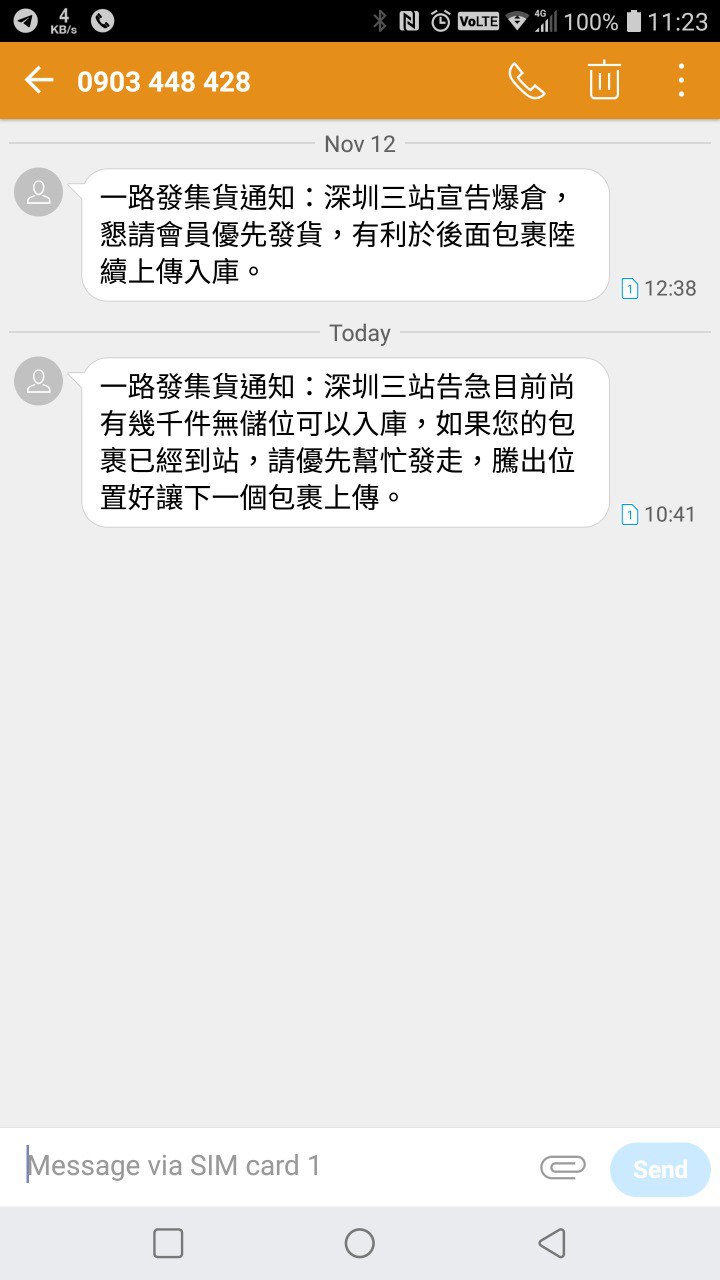
Task: Delete this conversation via the trash icon
Action: 604,80
